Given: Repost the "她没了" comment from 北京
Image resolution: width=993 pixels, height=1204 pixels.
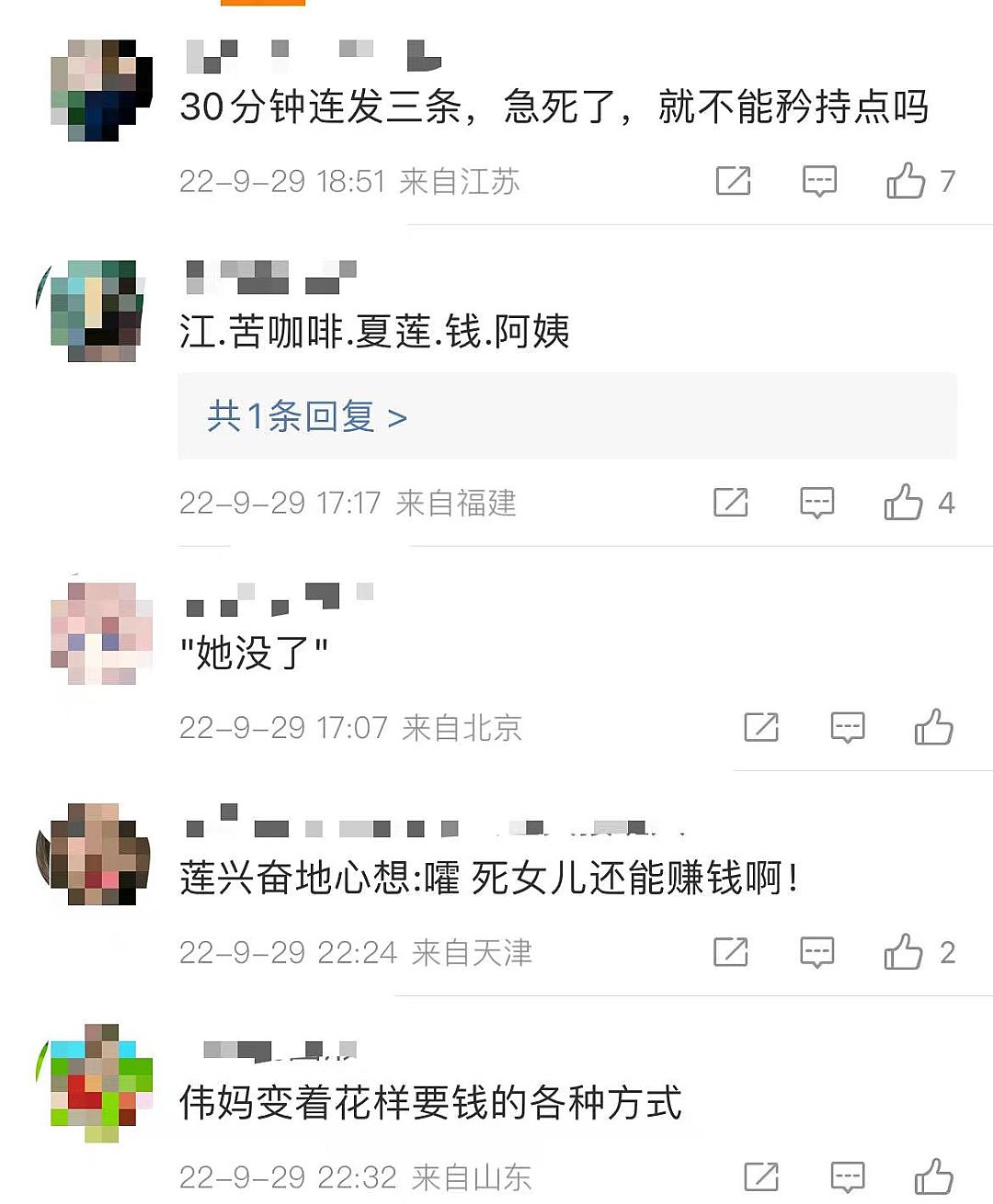Looking at the screenshot, I should [761, 728].
